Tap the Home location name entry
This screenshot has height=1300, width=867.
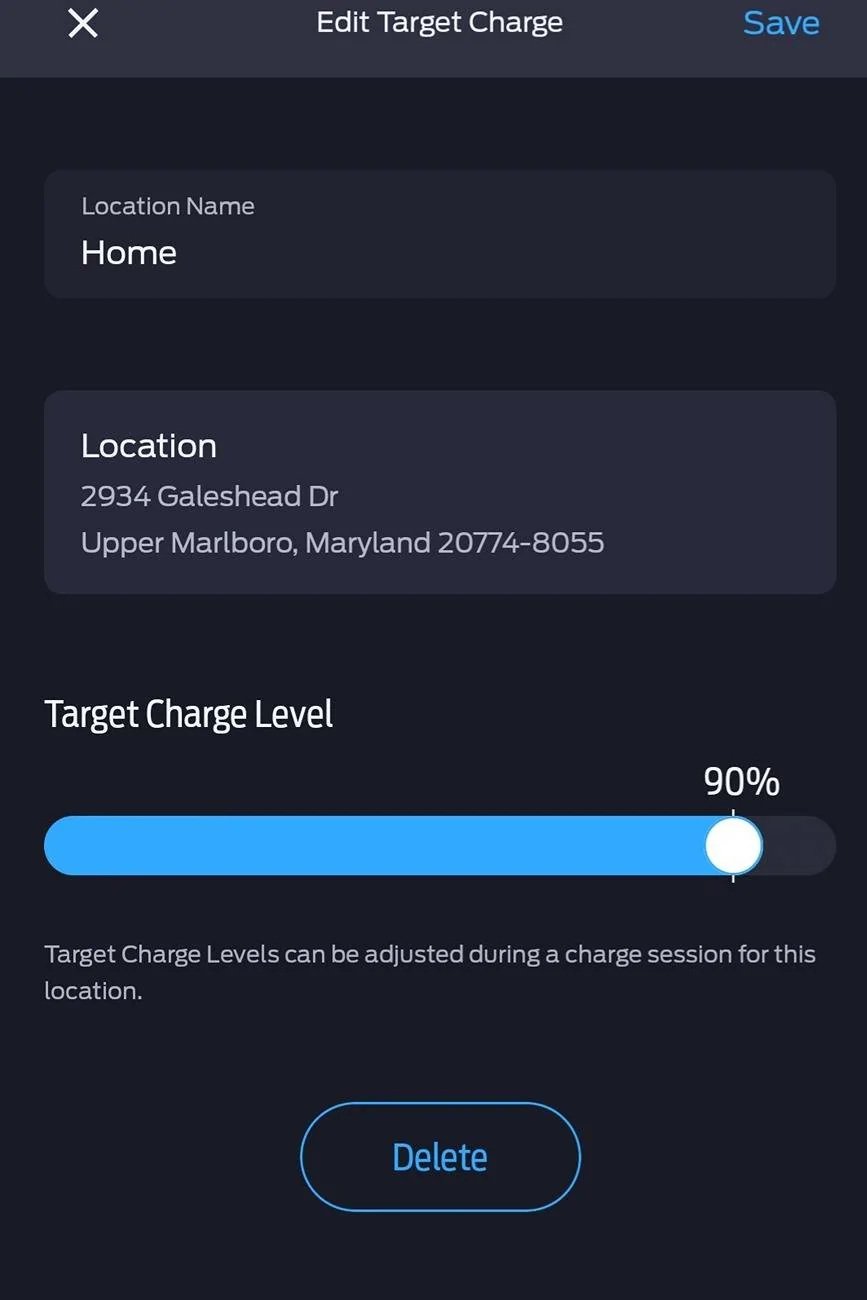pos(128,252)
